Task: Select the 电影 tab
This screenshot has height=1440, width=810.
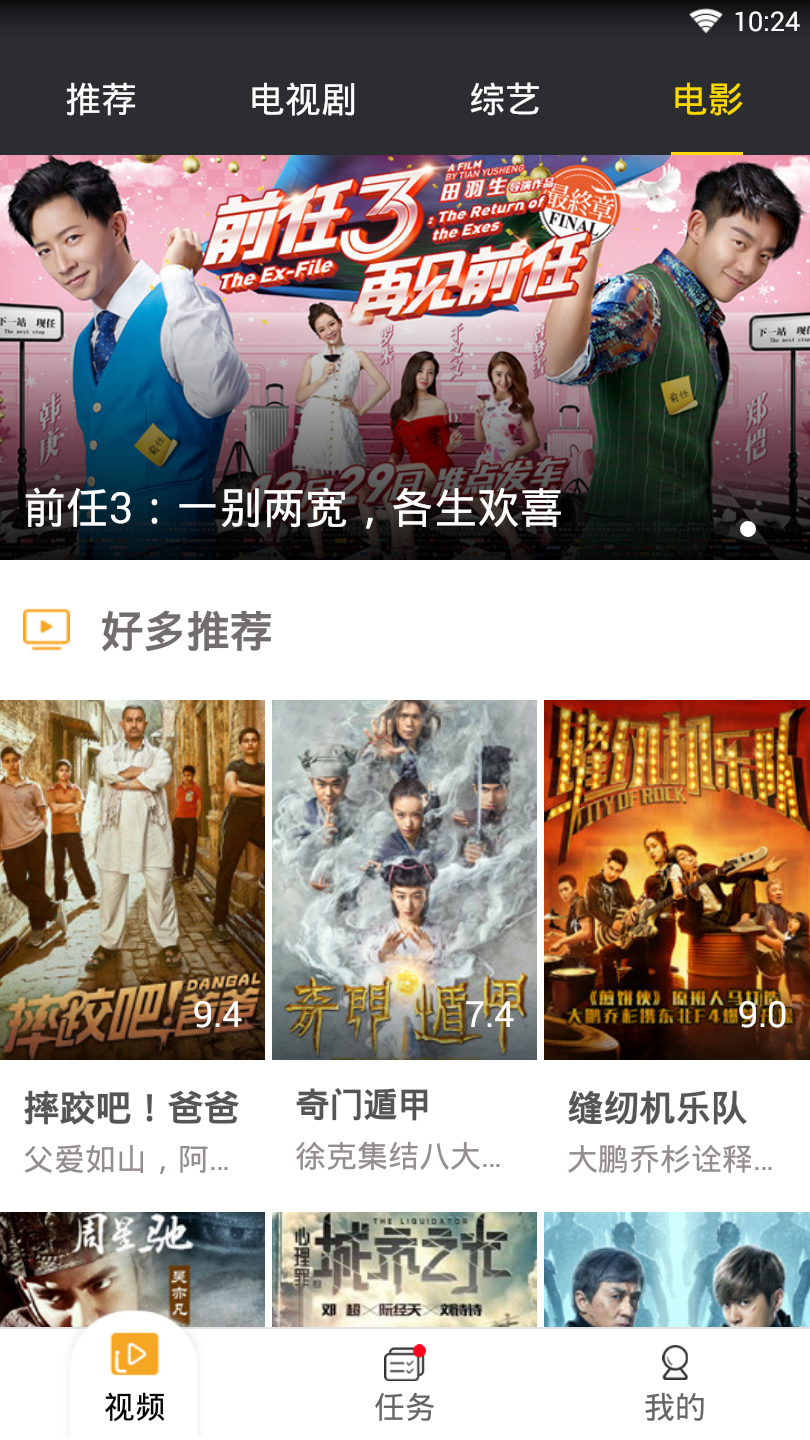Action: (707, 100)
